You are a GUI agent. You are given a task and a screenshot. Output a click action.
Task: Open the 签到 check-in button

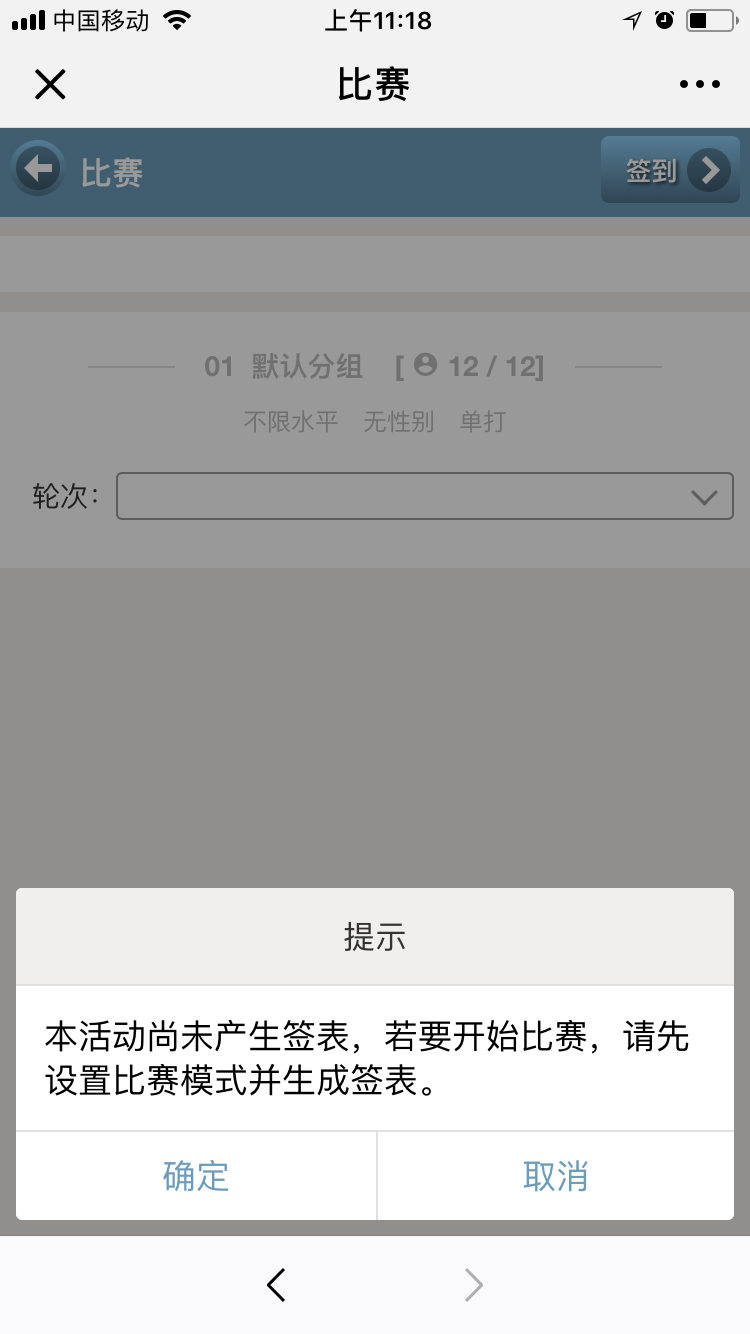[x=670, y=170]
